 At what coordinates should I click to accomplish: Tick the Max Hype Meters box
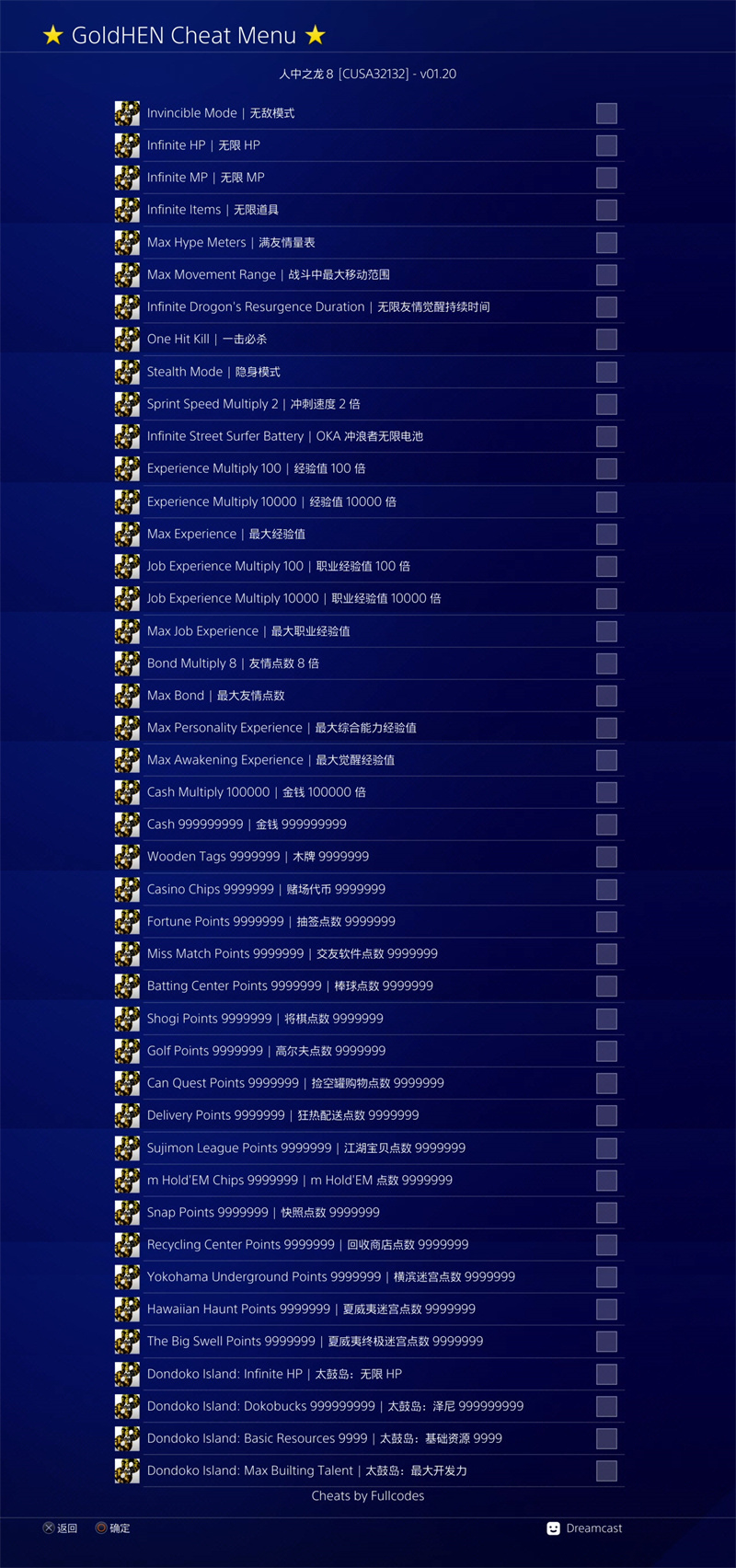click(x=606, y=243)
